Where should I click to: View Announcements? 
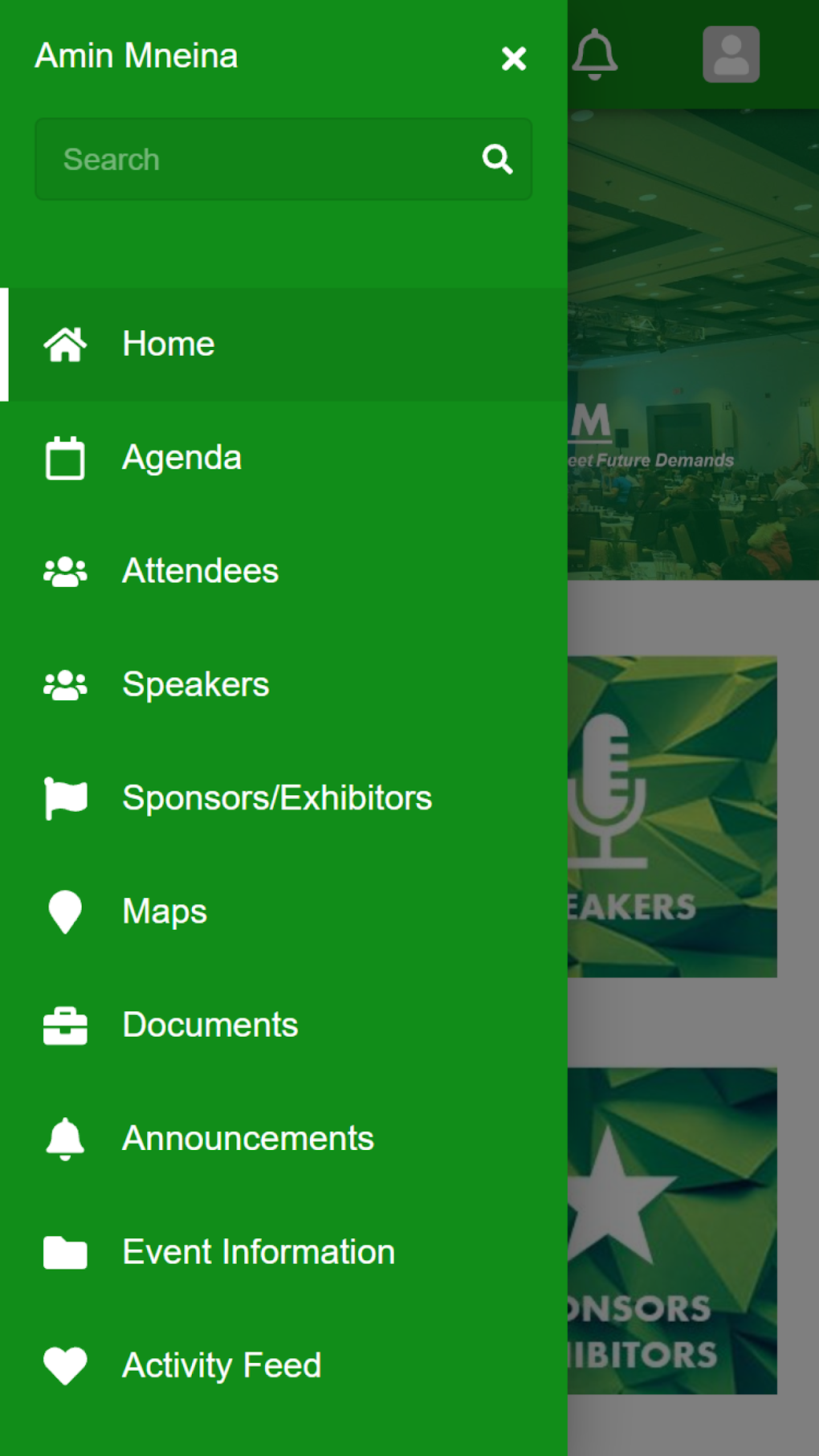[247, 1139]
